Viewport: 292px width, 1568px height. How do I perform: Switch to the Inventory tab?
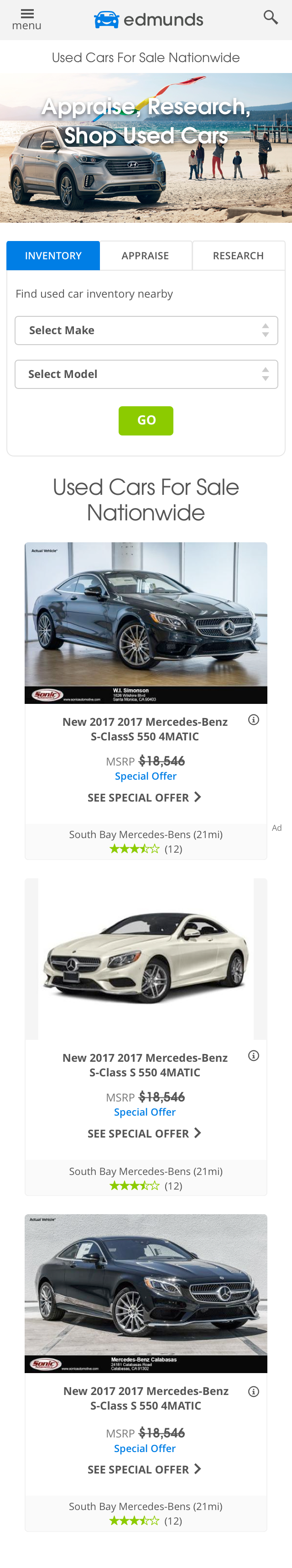point(53,256)
